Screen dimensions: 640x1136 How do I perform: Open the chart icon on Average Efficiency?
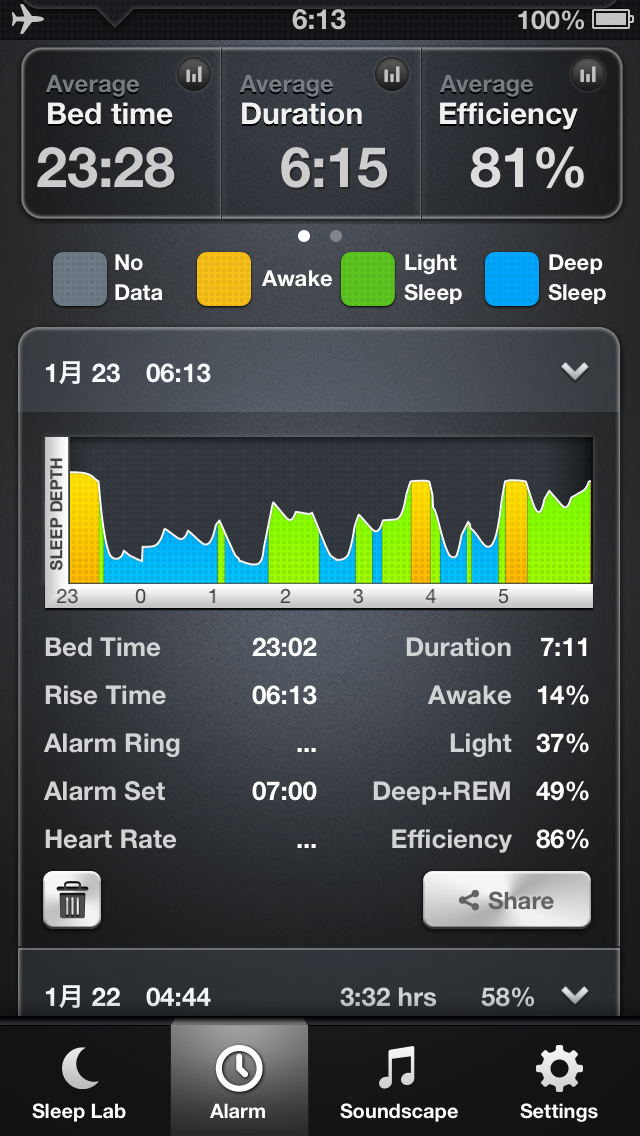(589, 73)
